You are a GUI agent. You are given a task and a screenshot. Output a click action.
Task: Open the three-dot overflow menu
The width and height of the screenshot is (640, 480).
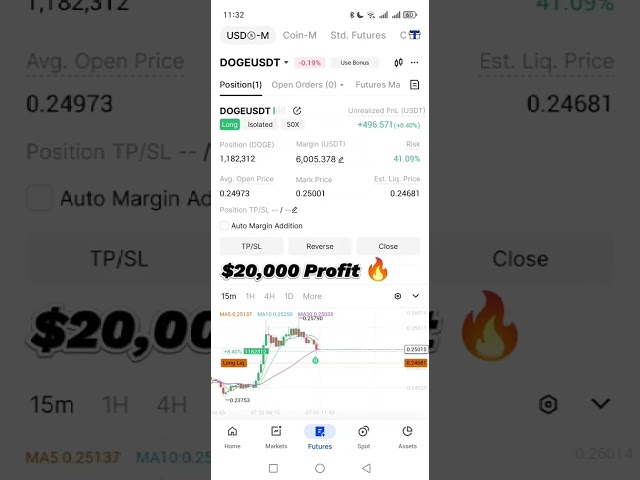(414, 62)
